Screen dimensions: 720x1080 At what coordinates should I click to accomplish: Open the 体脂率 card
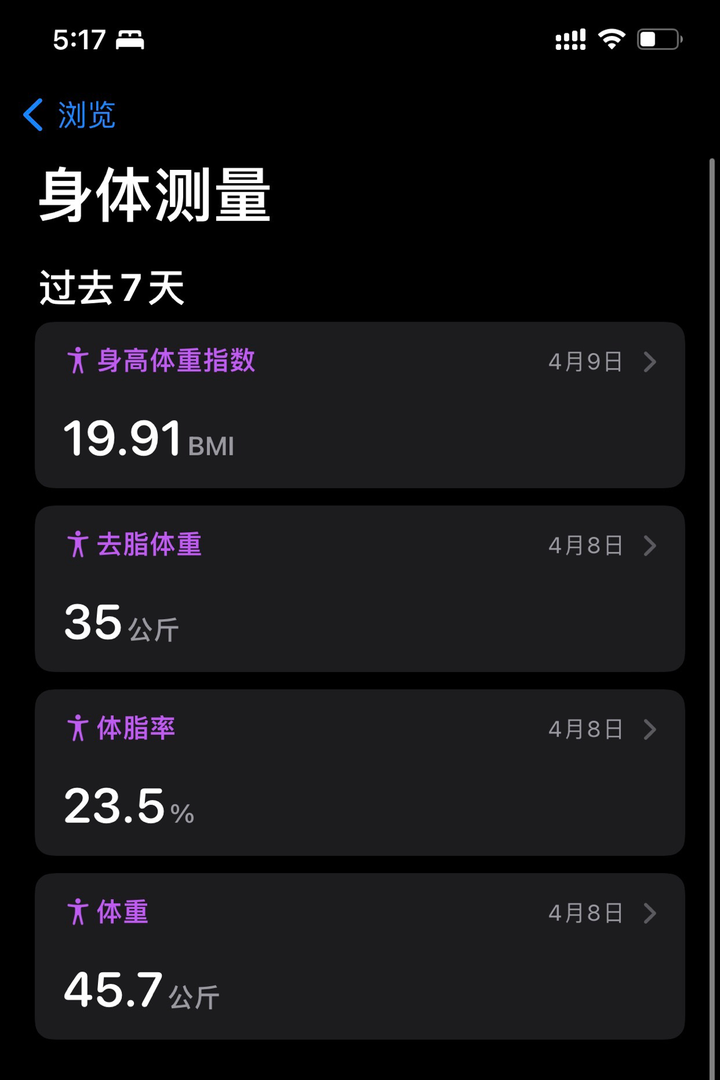(359, 773)
